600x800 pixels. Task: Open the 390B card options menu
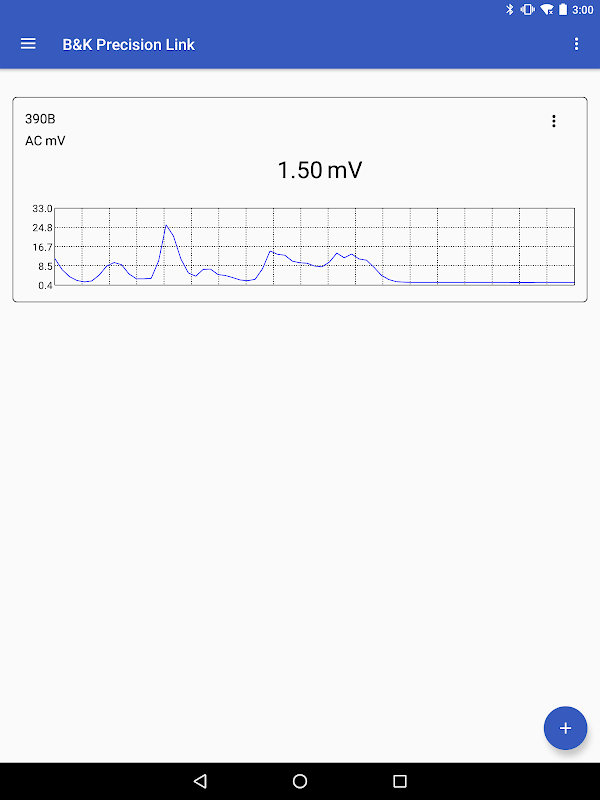pyautogui.click(x=554, y=121)
